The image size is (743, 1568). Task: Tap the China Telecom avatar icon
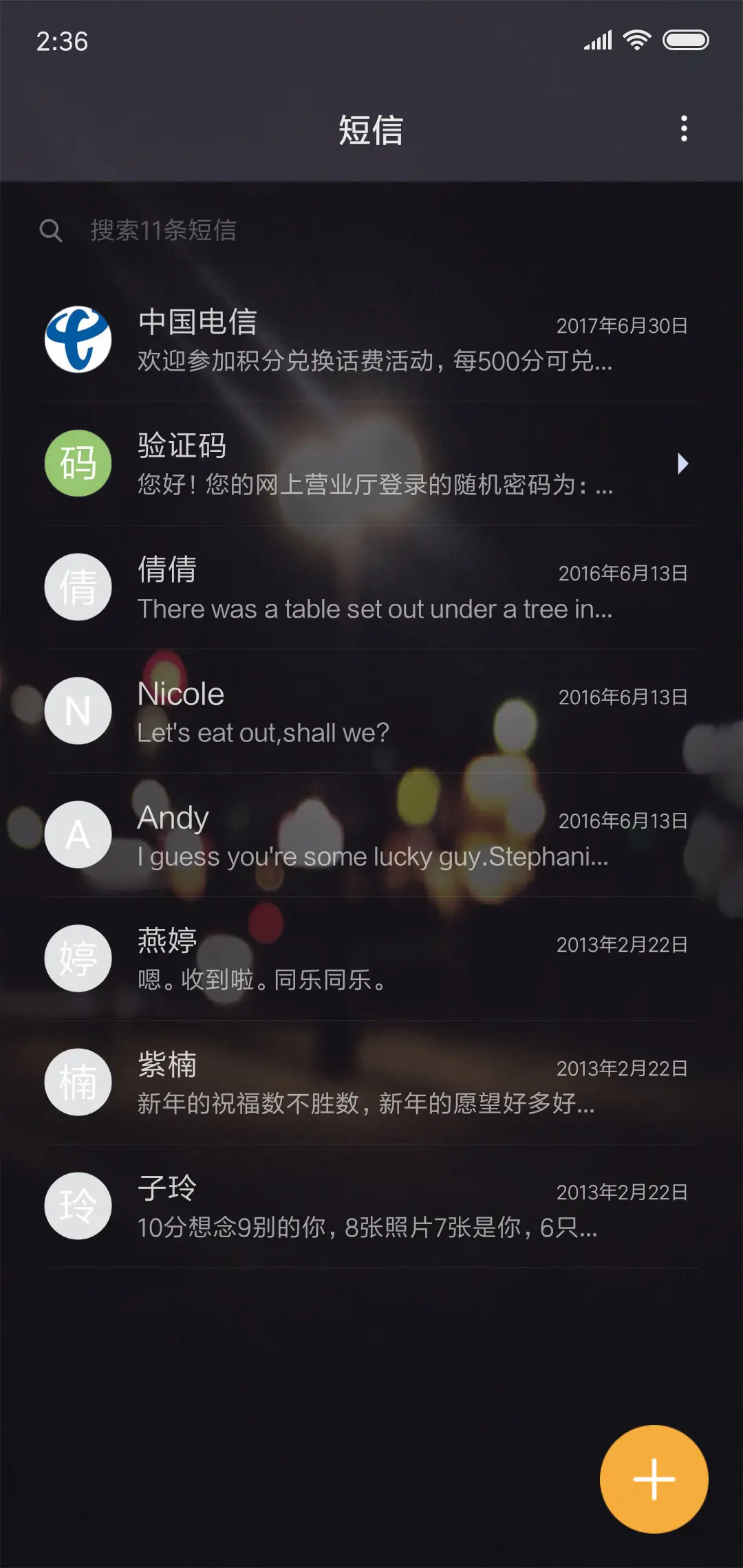[78, 340]
